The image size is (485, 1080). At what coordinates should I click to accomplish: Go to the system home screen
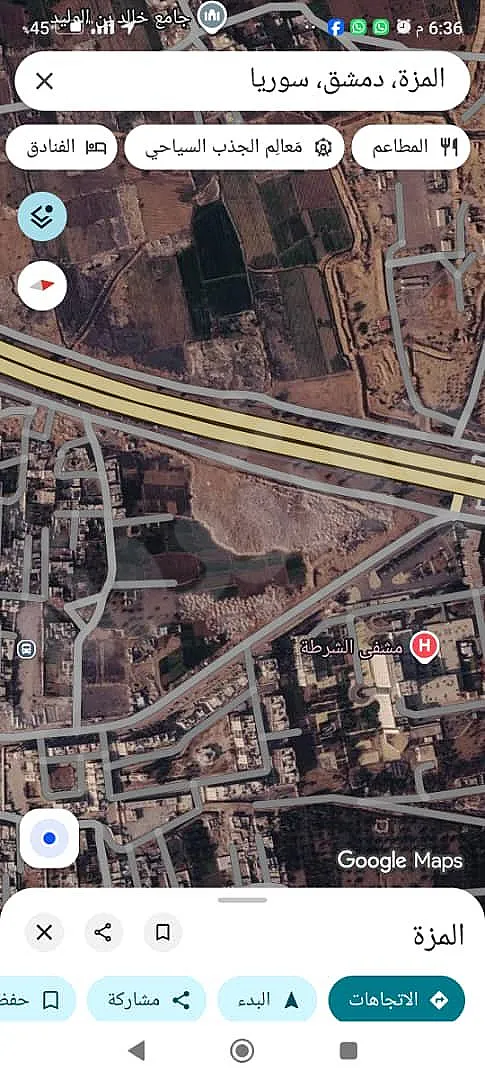pyautogui.click(x=242, y=1050)
